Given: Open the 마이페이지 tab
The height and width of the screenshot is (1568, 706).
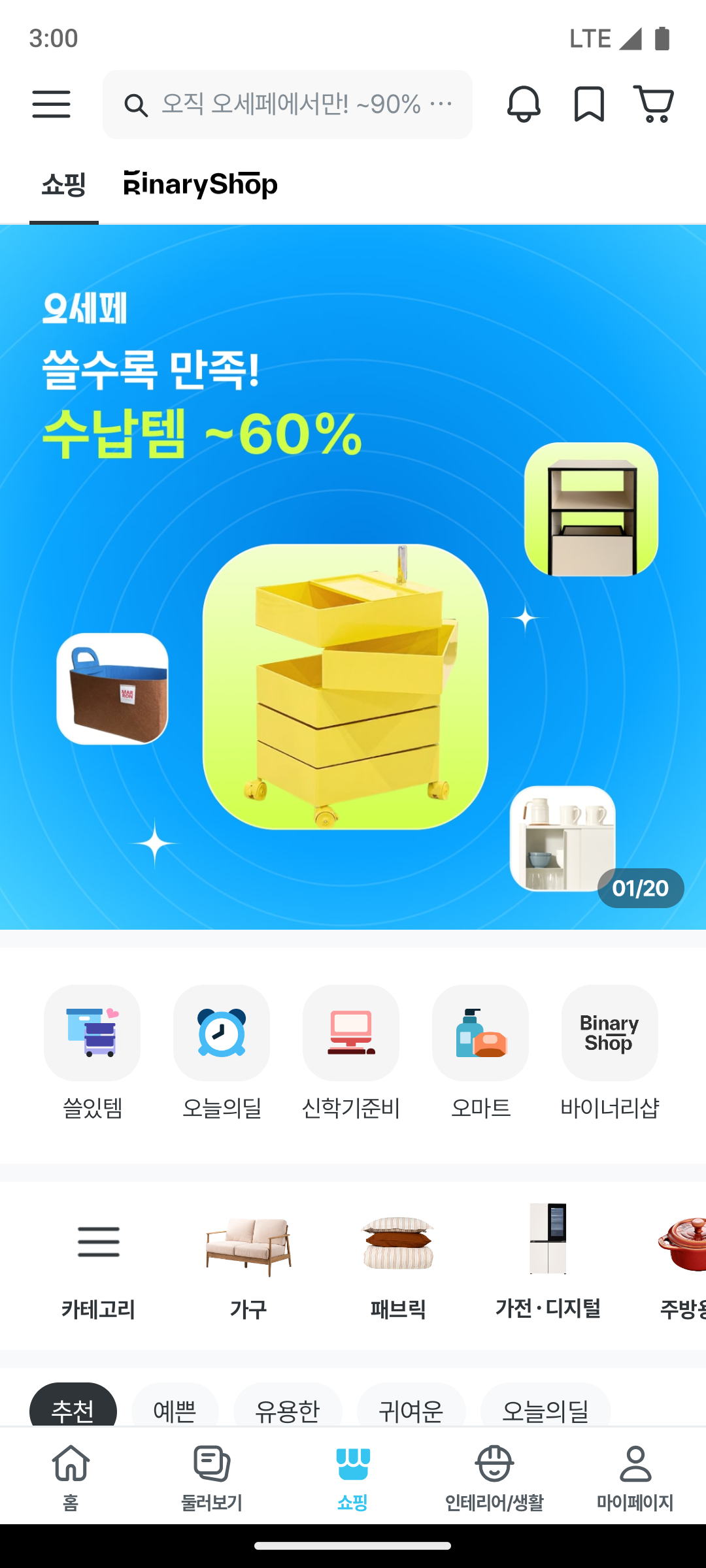Looking at the screenshot, I should tap(635, 1477).
